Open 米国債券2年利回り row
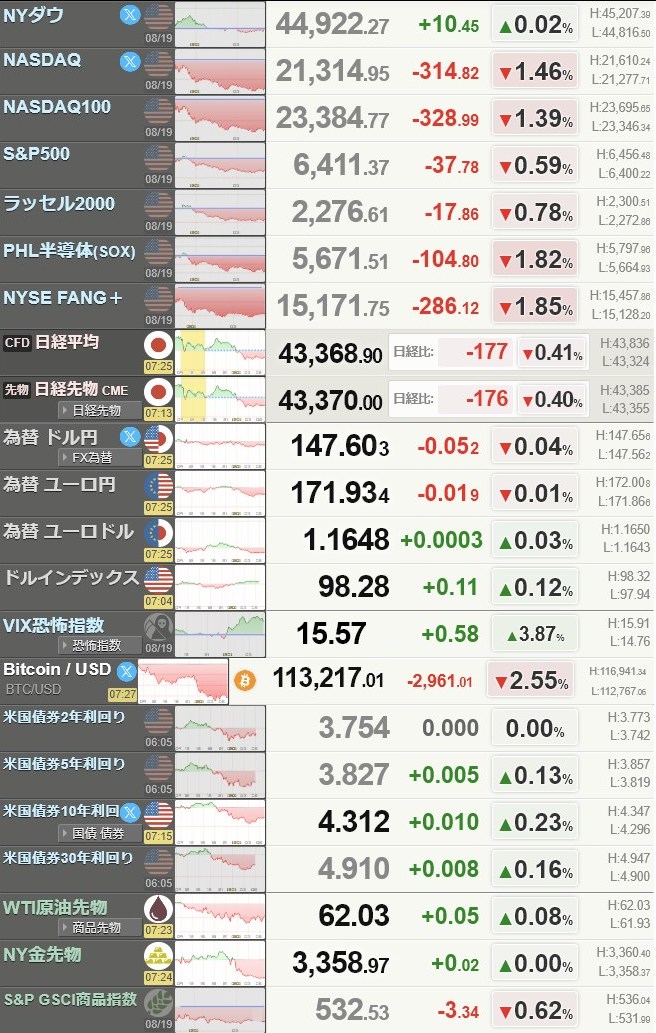 66,717
